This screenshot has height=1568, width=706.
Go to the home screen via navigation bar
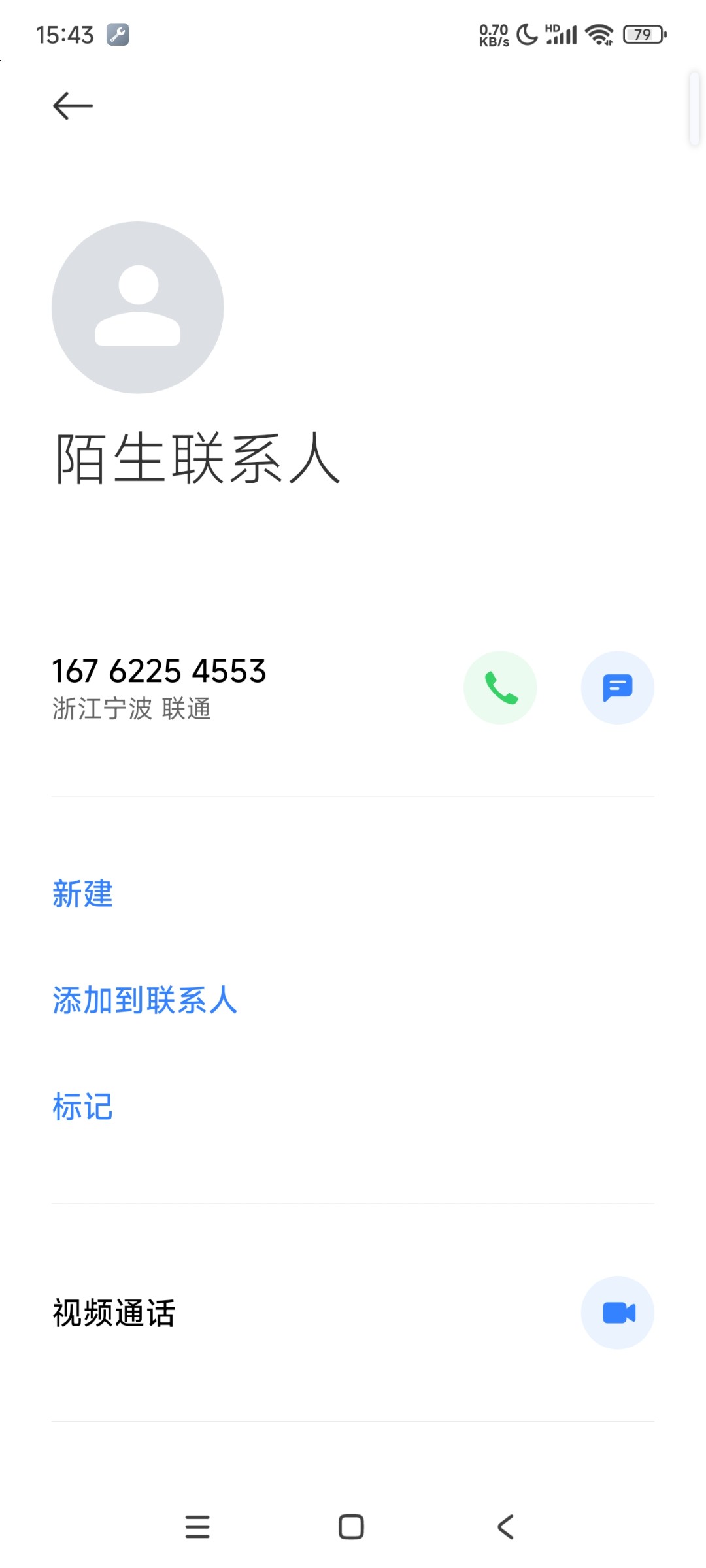click(351, 1527)
